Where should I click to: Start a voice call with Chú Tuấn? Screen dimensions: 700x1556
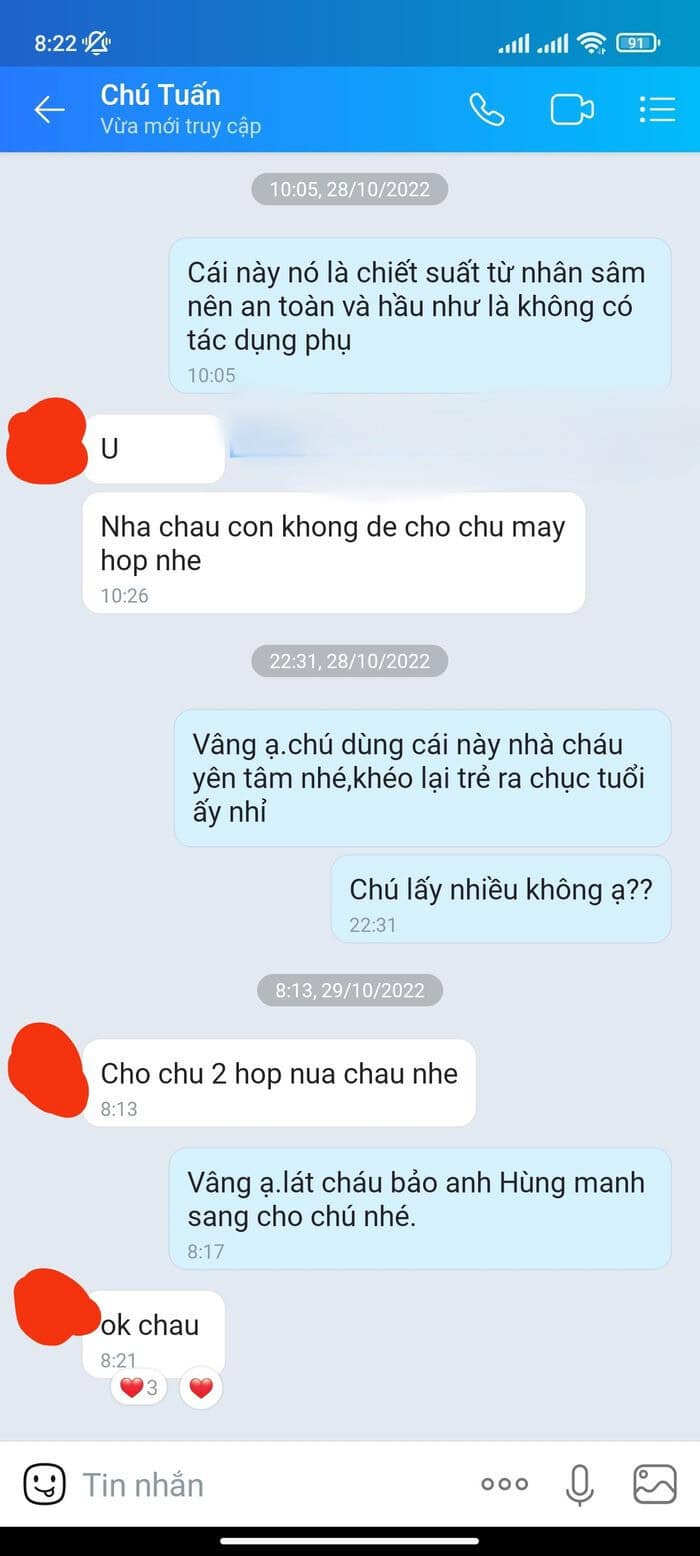[x=487, y=110]
